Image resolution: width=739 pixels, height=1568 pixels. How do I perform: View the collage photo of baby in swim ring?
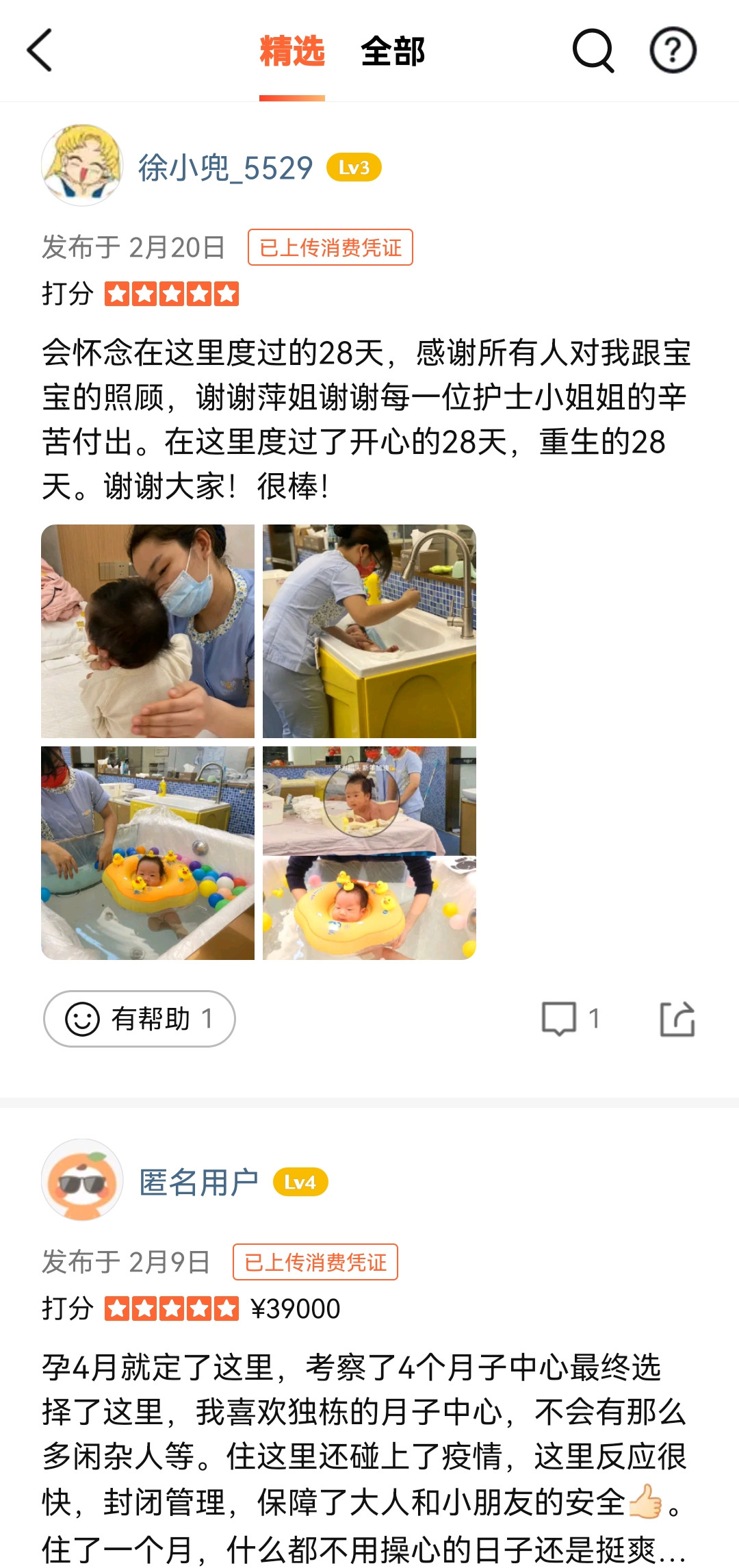369,852
